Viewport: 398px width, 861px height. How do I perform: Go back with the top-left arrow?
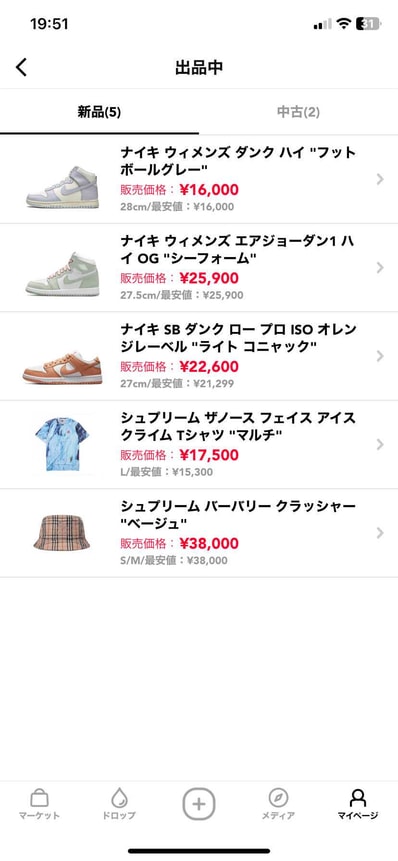click(x=21, y=68)
